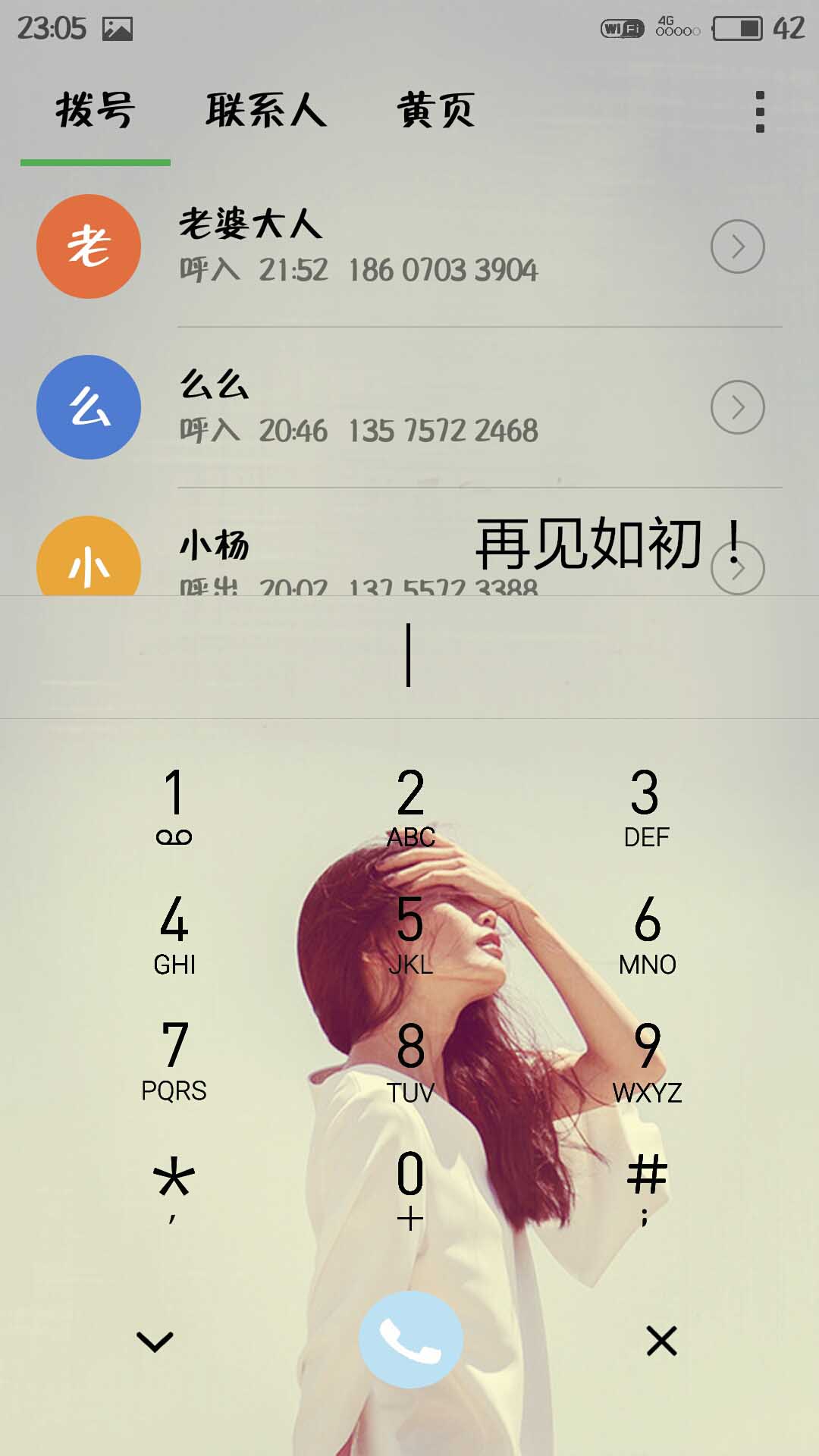Tap keypad key 4 GHI
Screen dimensions: 819x1456
174,933
